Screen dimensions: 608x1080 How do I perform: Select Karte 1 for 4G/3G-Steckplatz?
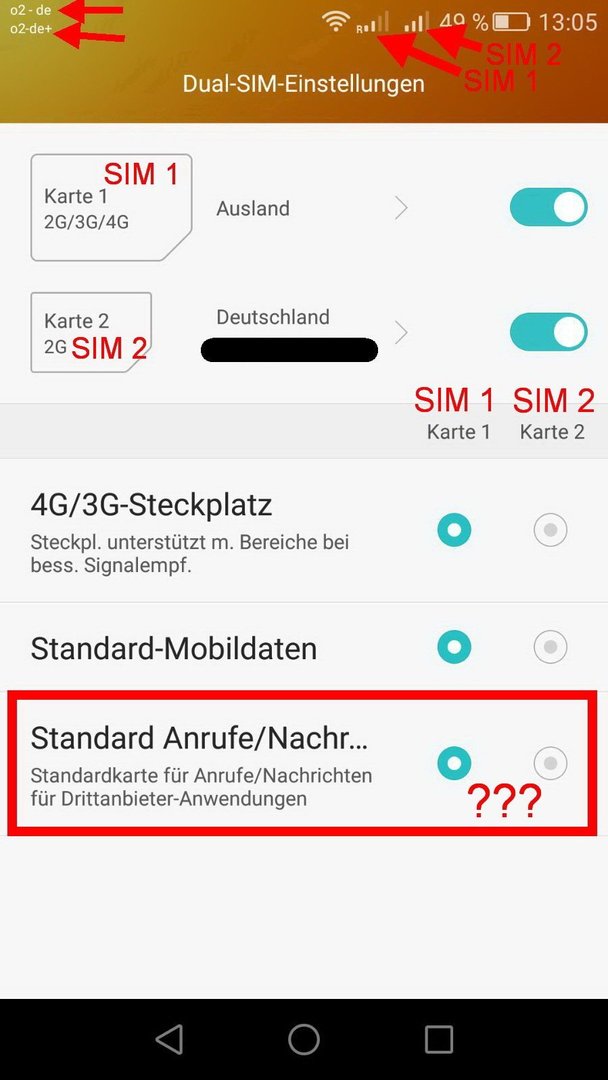tap(454, 530)
